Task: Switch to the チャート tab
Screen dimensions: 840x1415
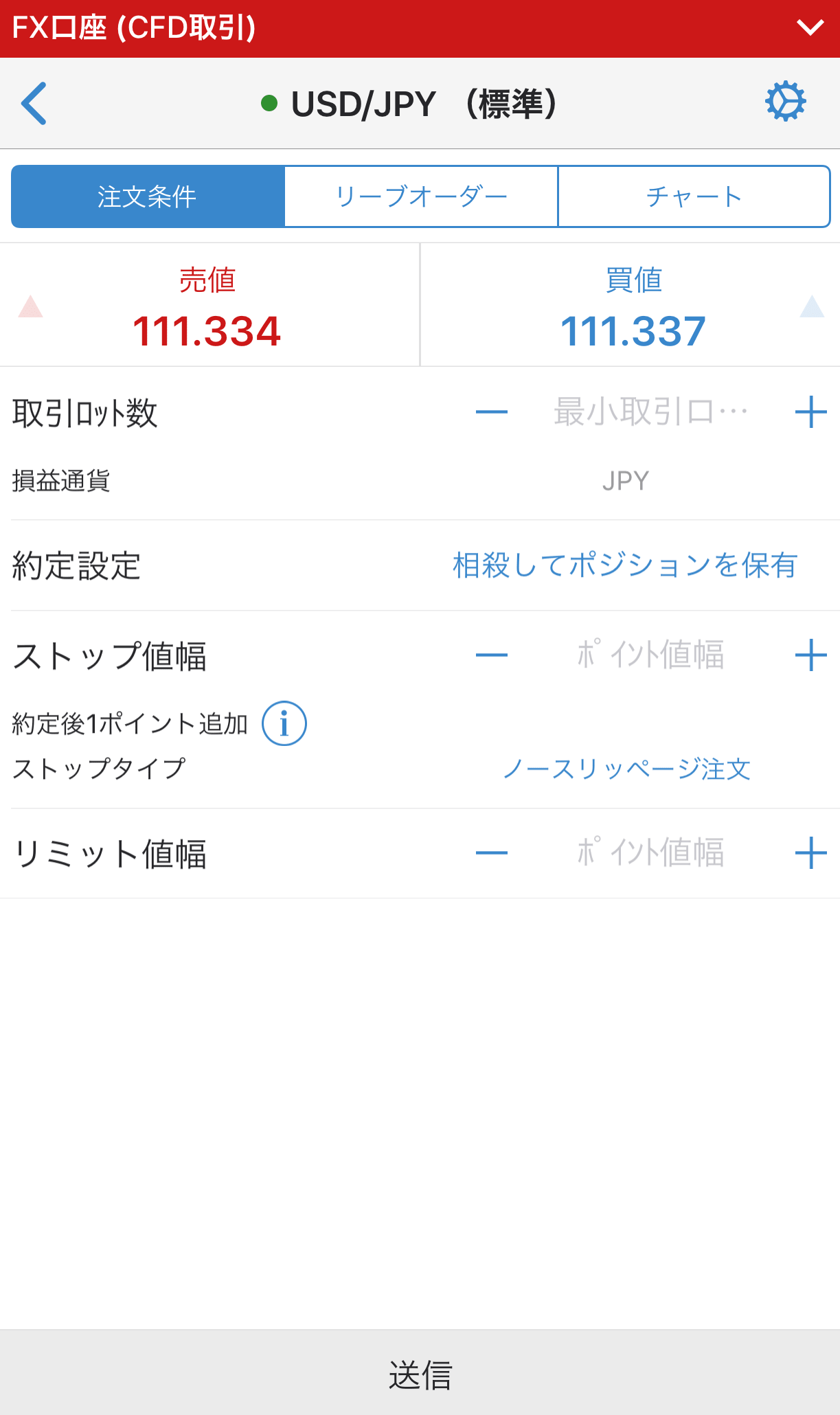Action: click(694, 196)
